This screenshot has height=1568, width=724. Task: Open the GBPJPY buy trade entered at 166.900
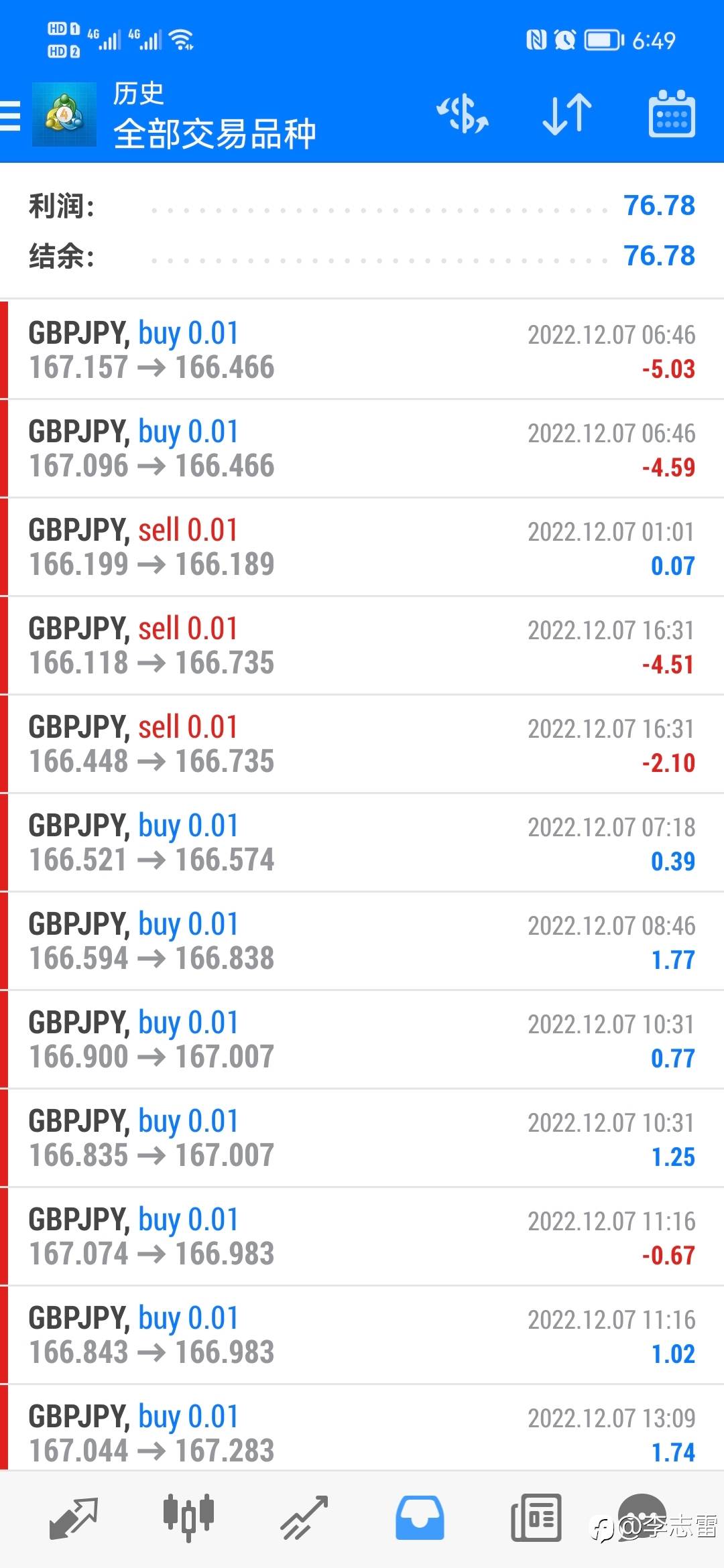362,1039
